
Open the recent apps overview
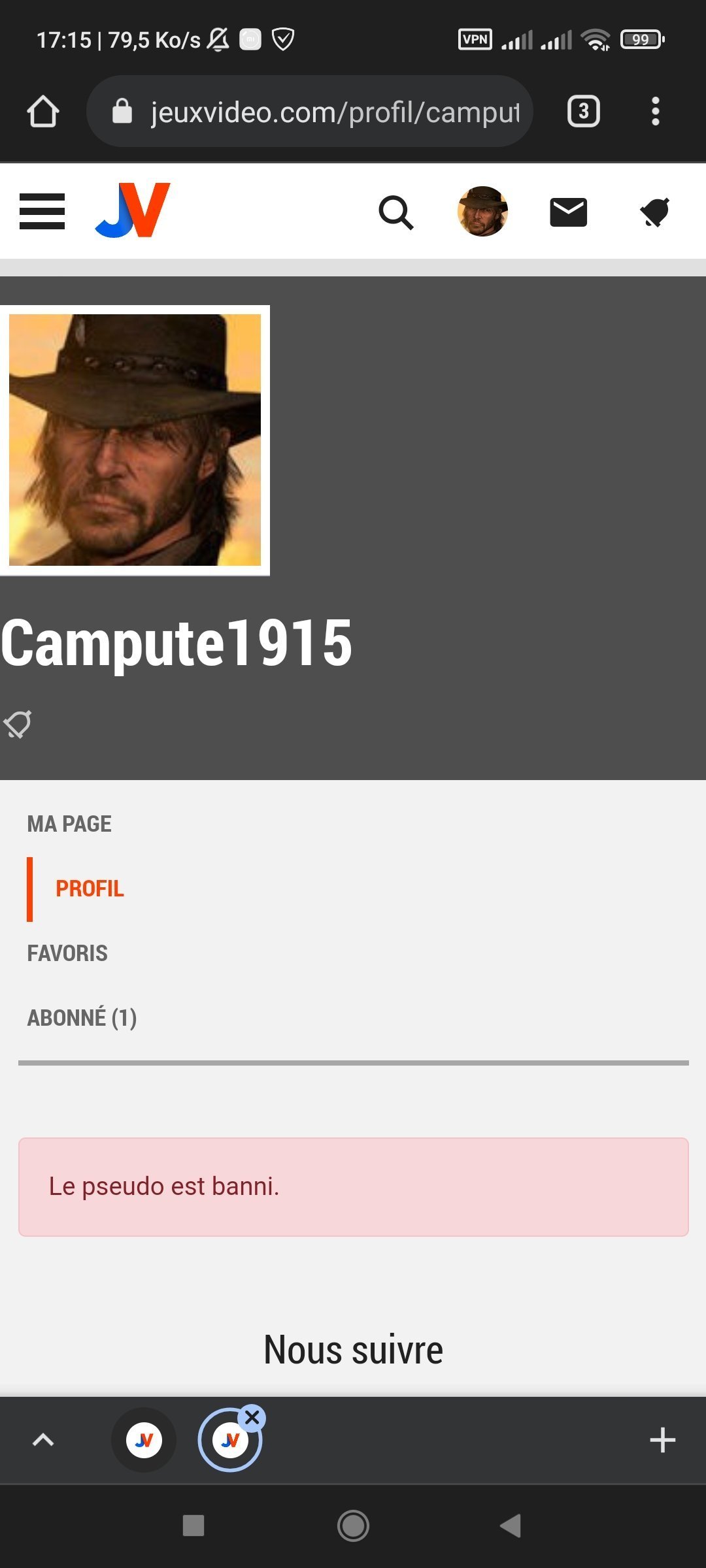(193, 1526)
